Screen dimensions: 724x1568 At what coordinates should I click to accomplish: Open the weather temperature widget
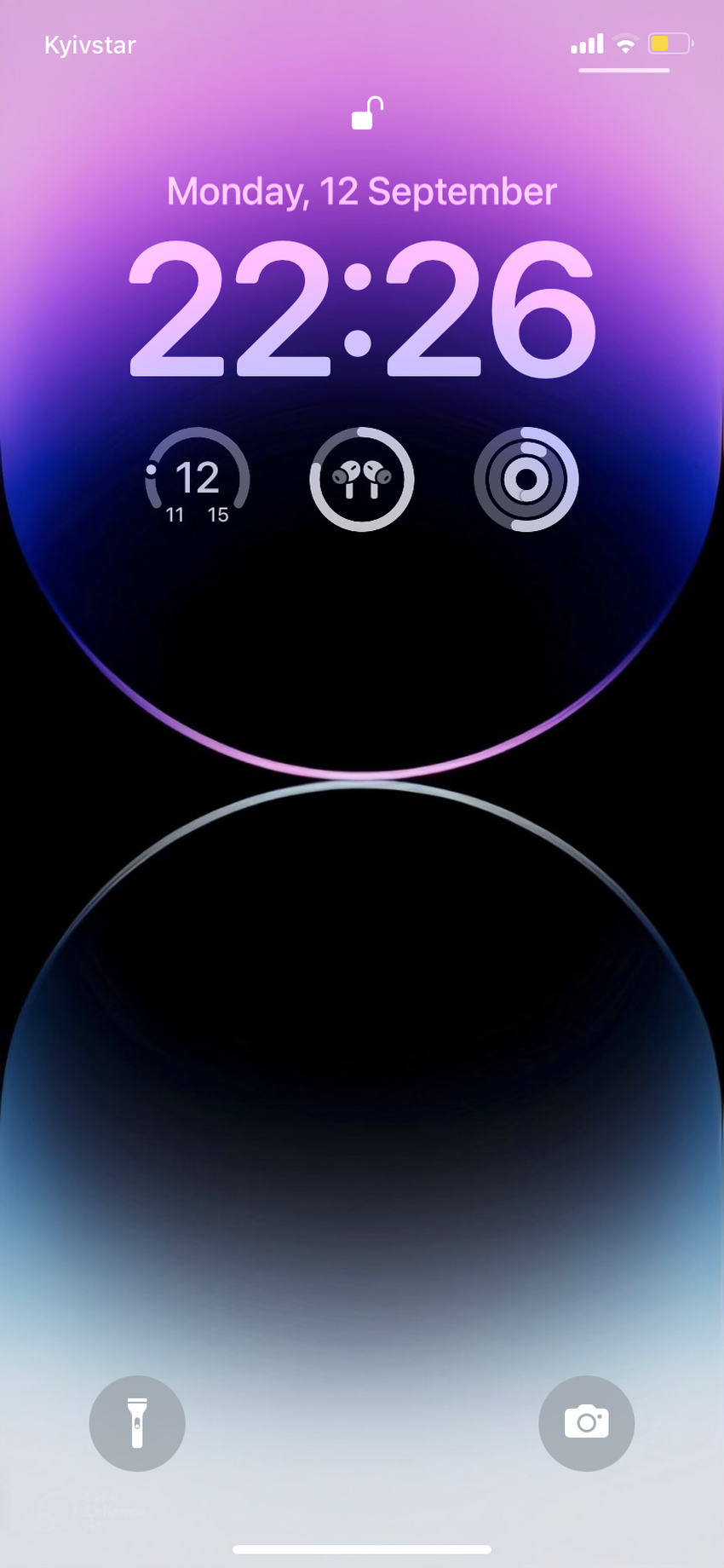[197, 479]
